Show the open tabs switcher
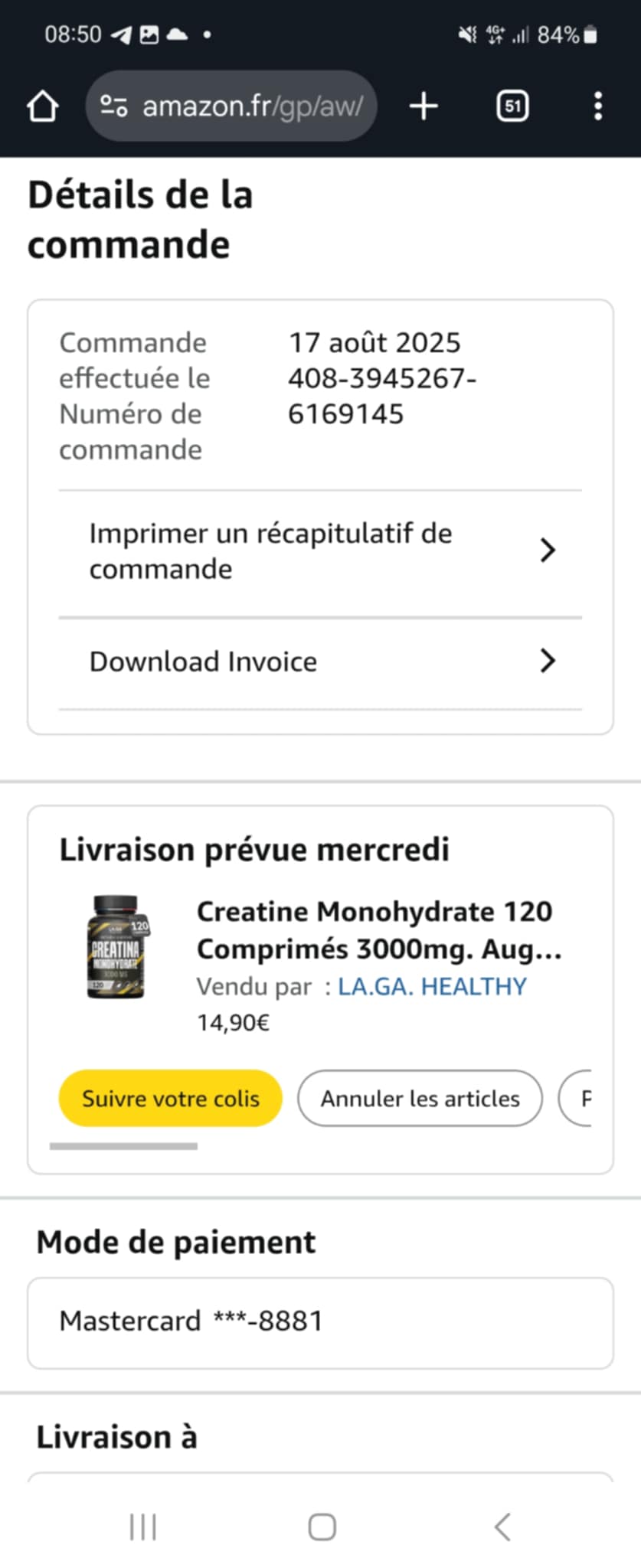This screenshot has height=1568, width=641. (x=512, y=106)
